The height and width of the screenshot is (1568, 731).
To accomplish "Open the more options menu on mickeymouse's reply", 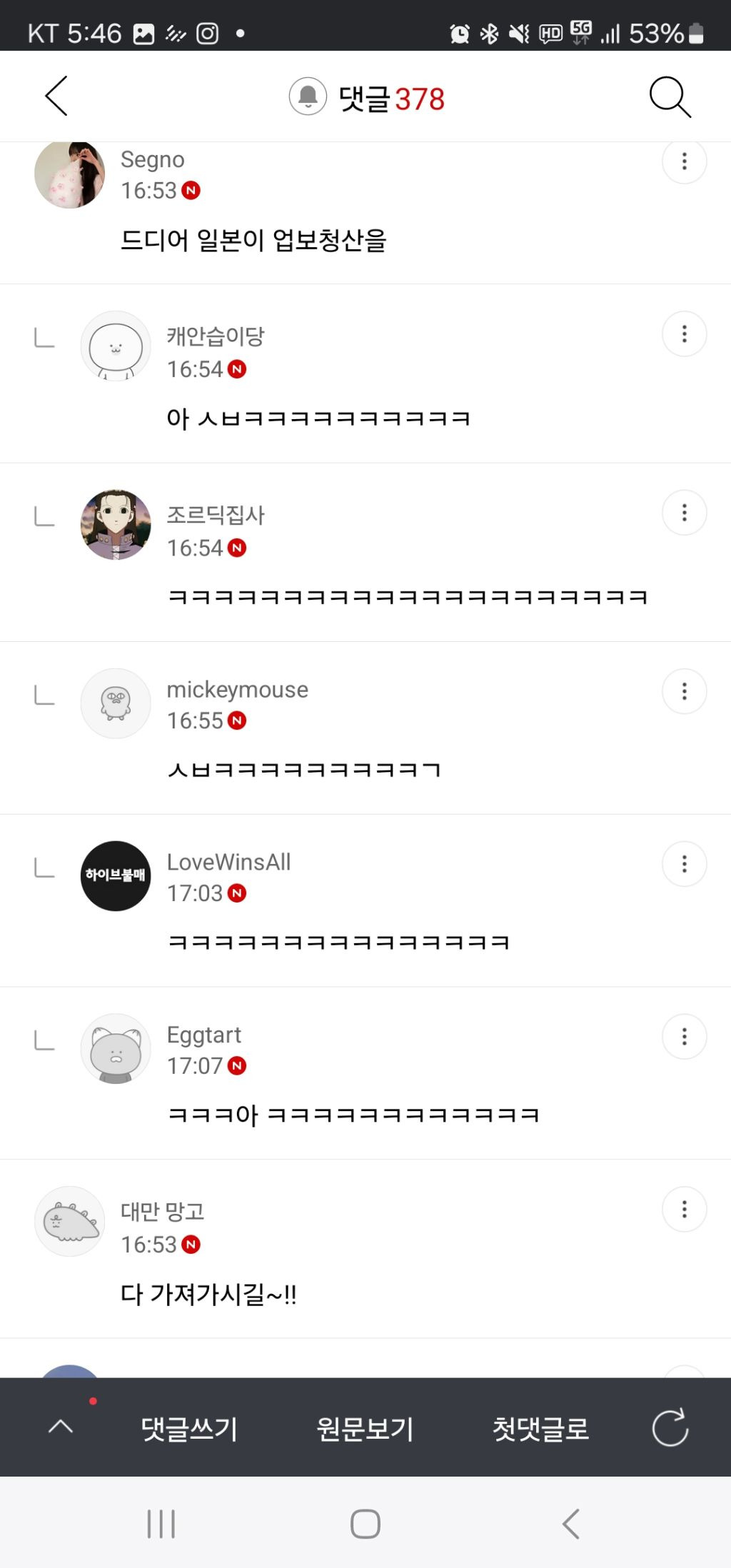I will 684,691.
